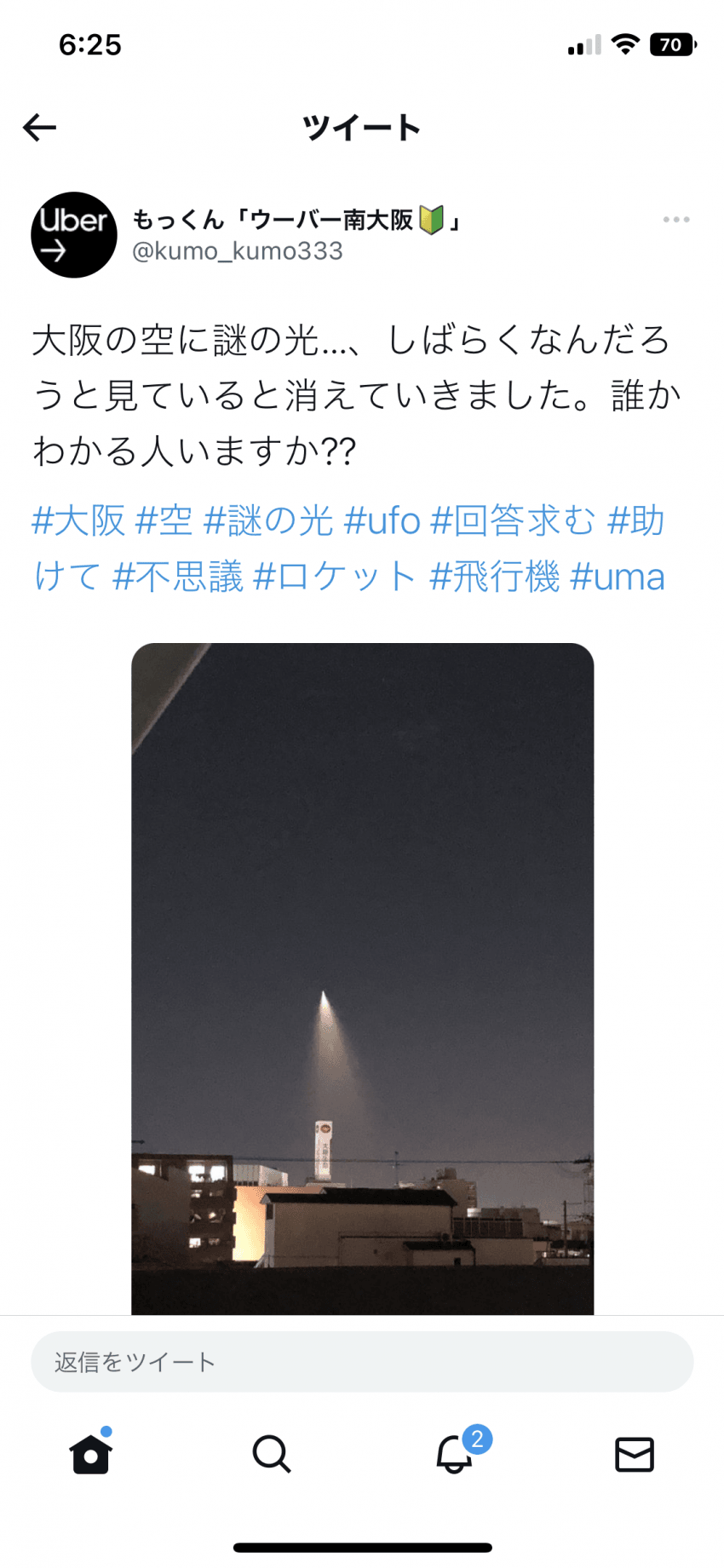Screen dimensions: 724x1568
Task: Open the #空 hashtag
Action: point(164,520)
